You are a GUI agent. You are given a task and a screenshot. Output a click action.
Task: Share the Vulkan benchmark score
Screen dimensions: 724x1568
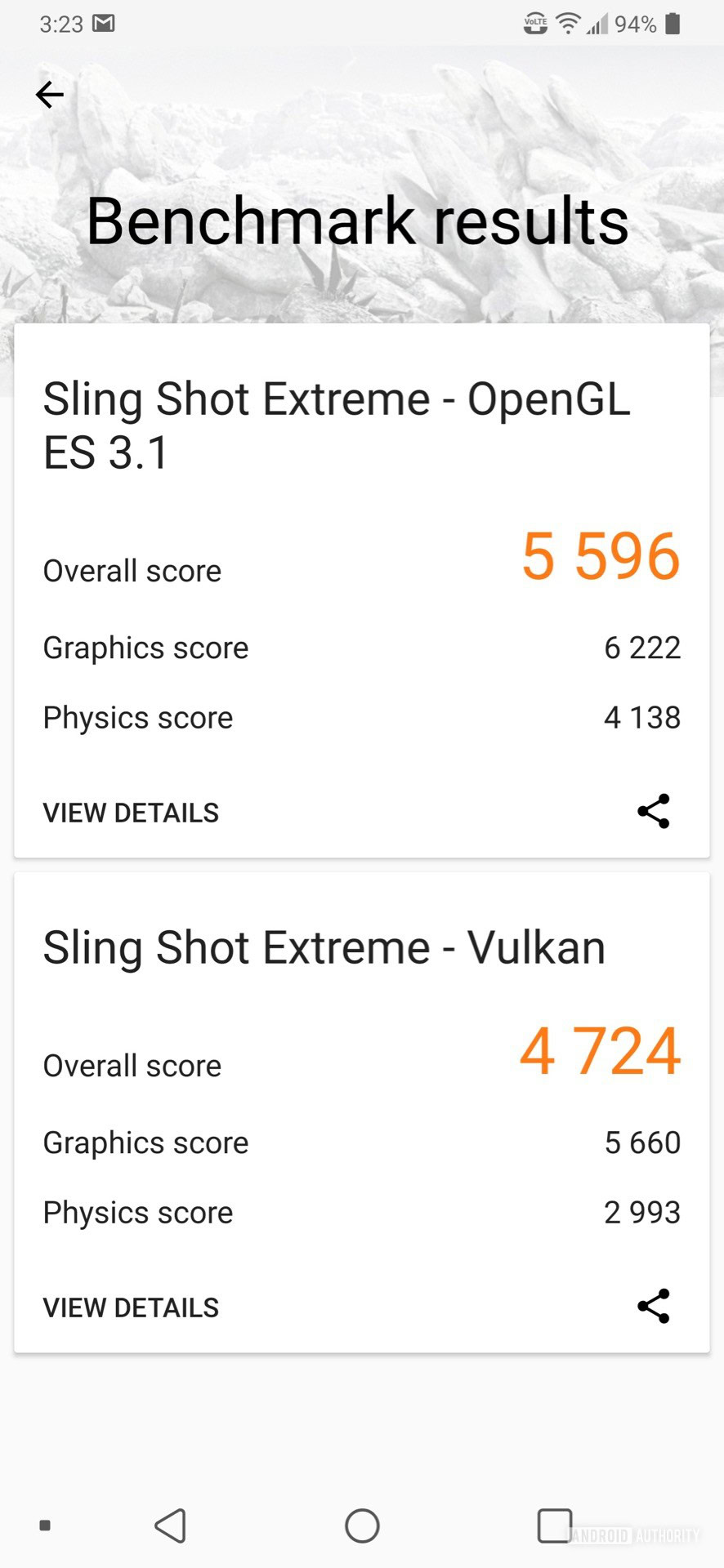(x=653, y=1306)
